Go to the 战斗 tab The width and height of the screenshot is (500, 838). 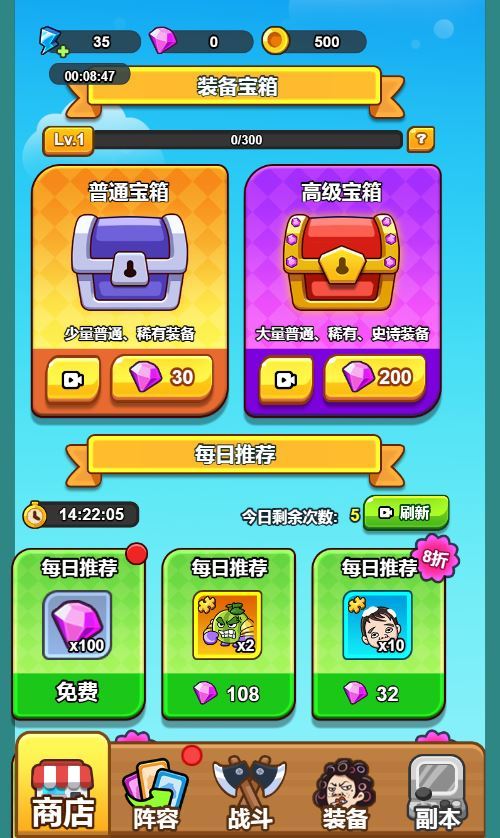[x=250, y=794]
